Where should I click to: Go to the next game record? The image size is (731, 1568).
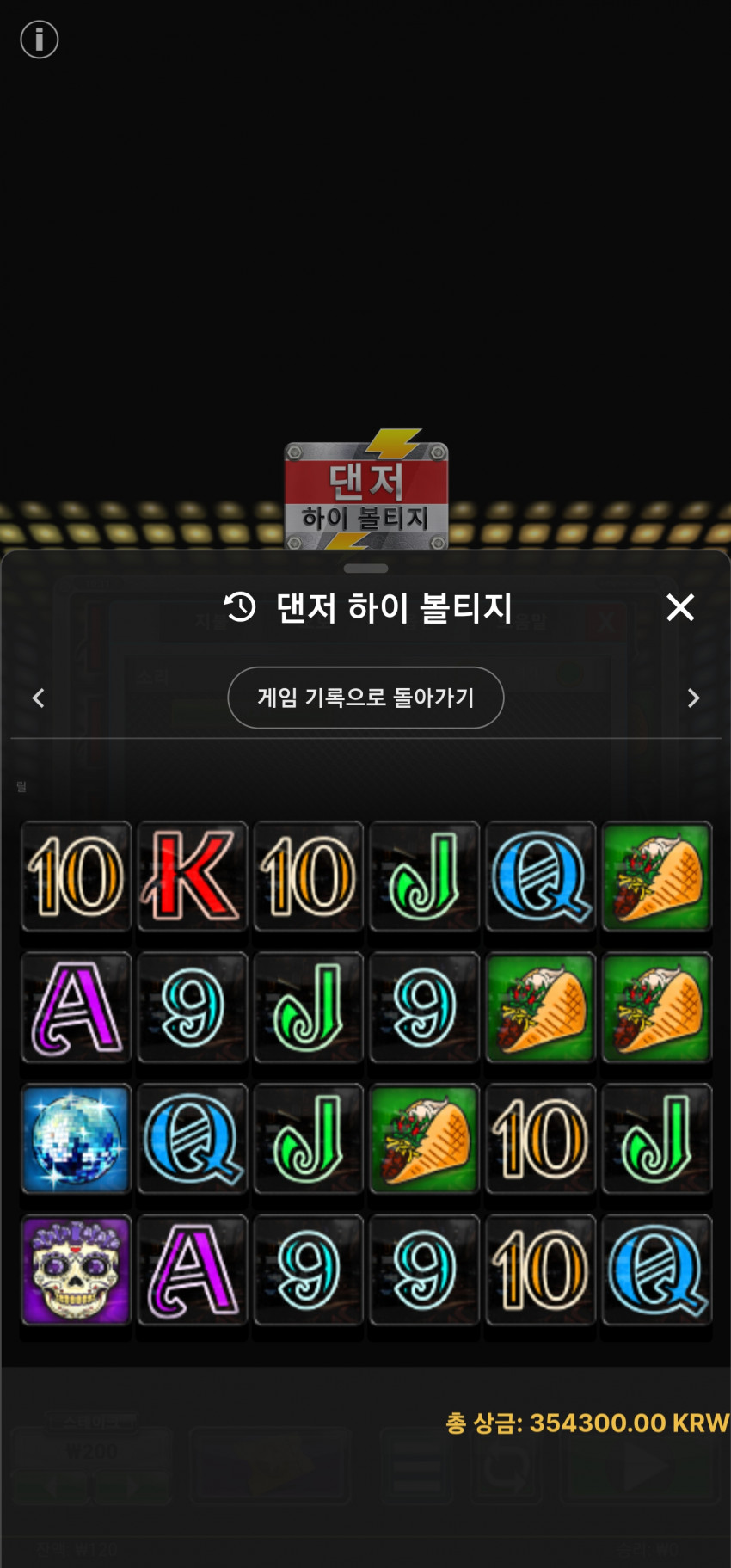pyautogui.click(x=693, y=698)
